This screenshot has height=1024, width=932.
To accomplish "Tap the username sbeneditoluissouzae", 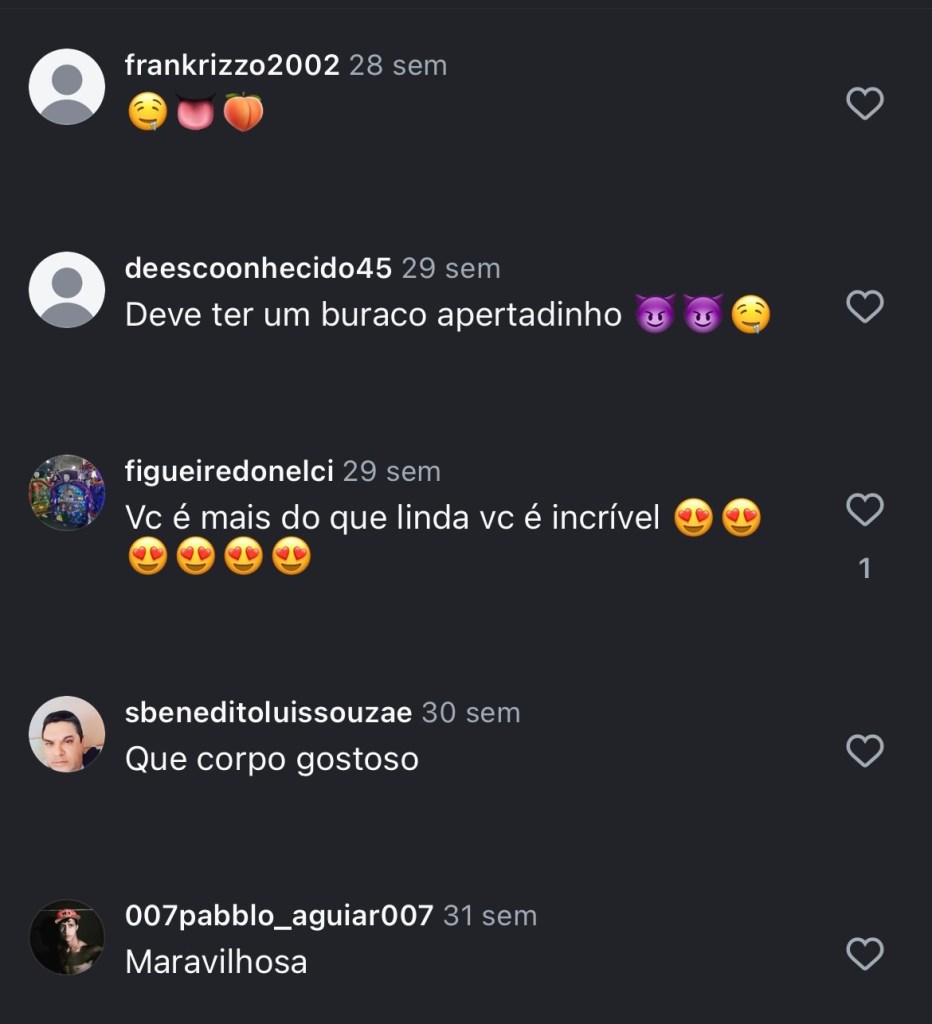I will [268, 713].
